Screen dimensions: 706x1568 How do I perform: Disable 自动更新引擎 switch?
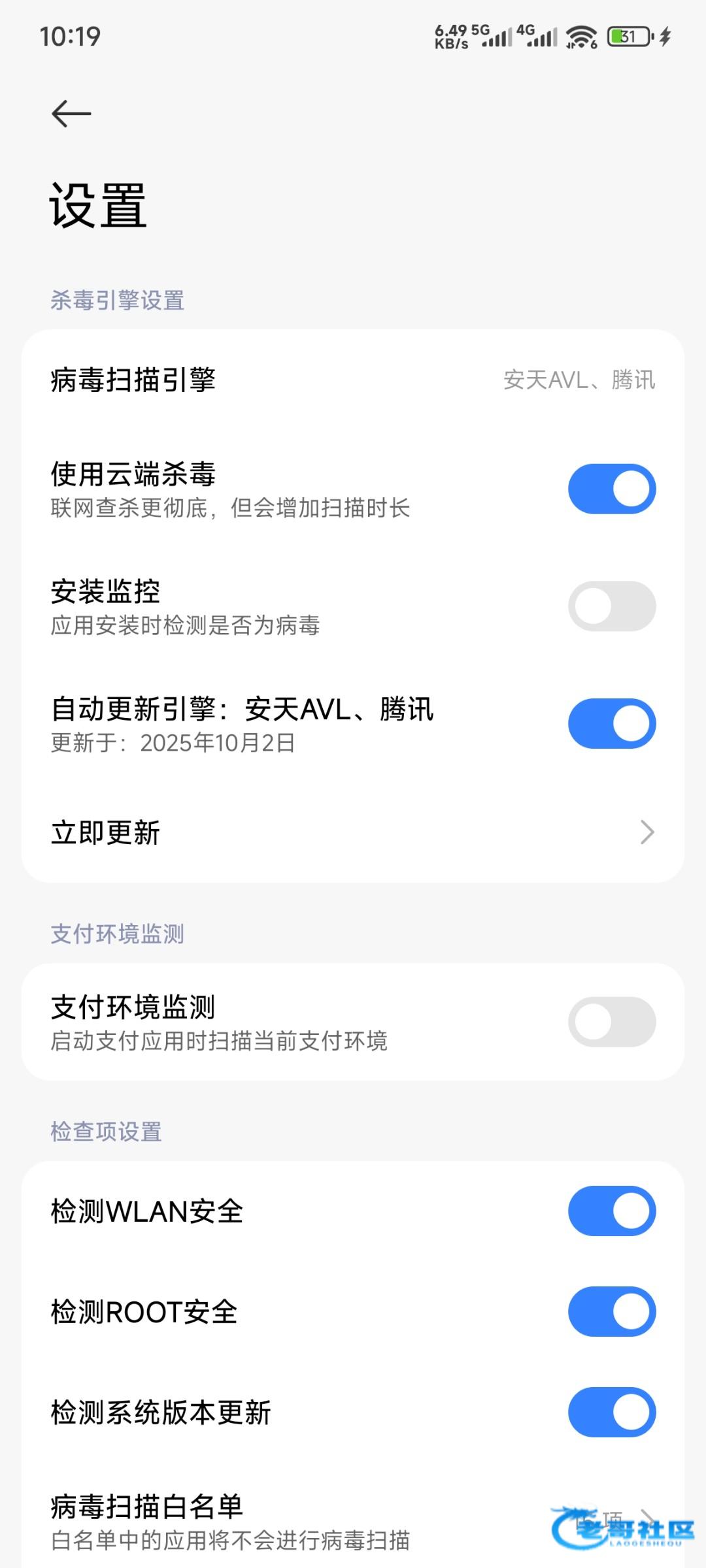click(x=611, y=724)
